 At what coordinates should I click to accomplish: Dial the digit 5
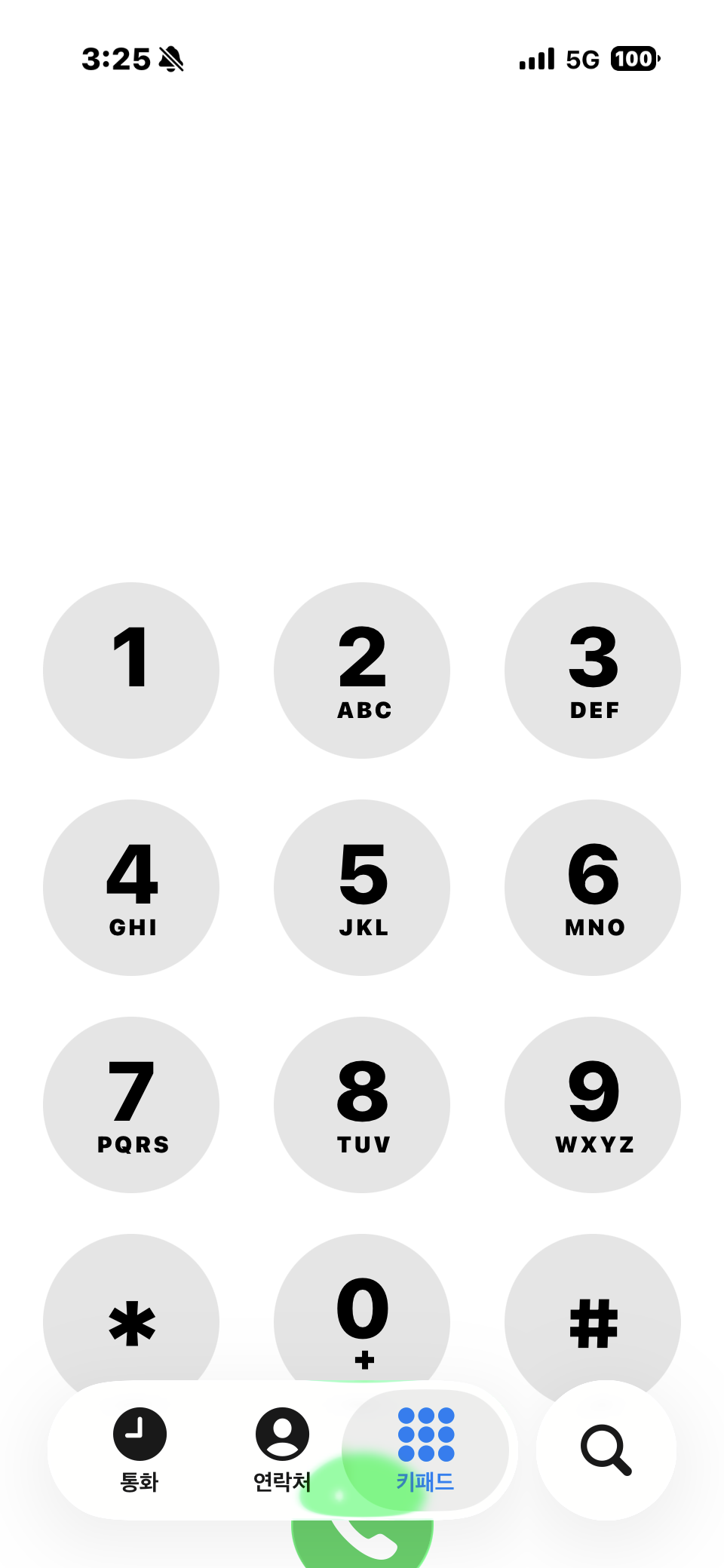pos(362,887)
